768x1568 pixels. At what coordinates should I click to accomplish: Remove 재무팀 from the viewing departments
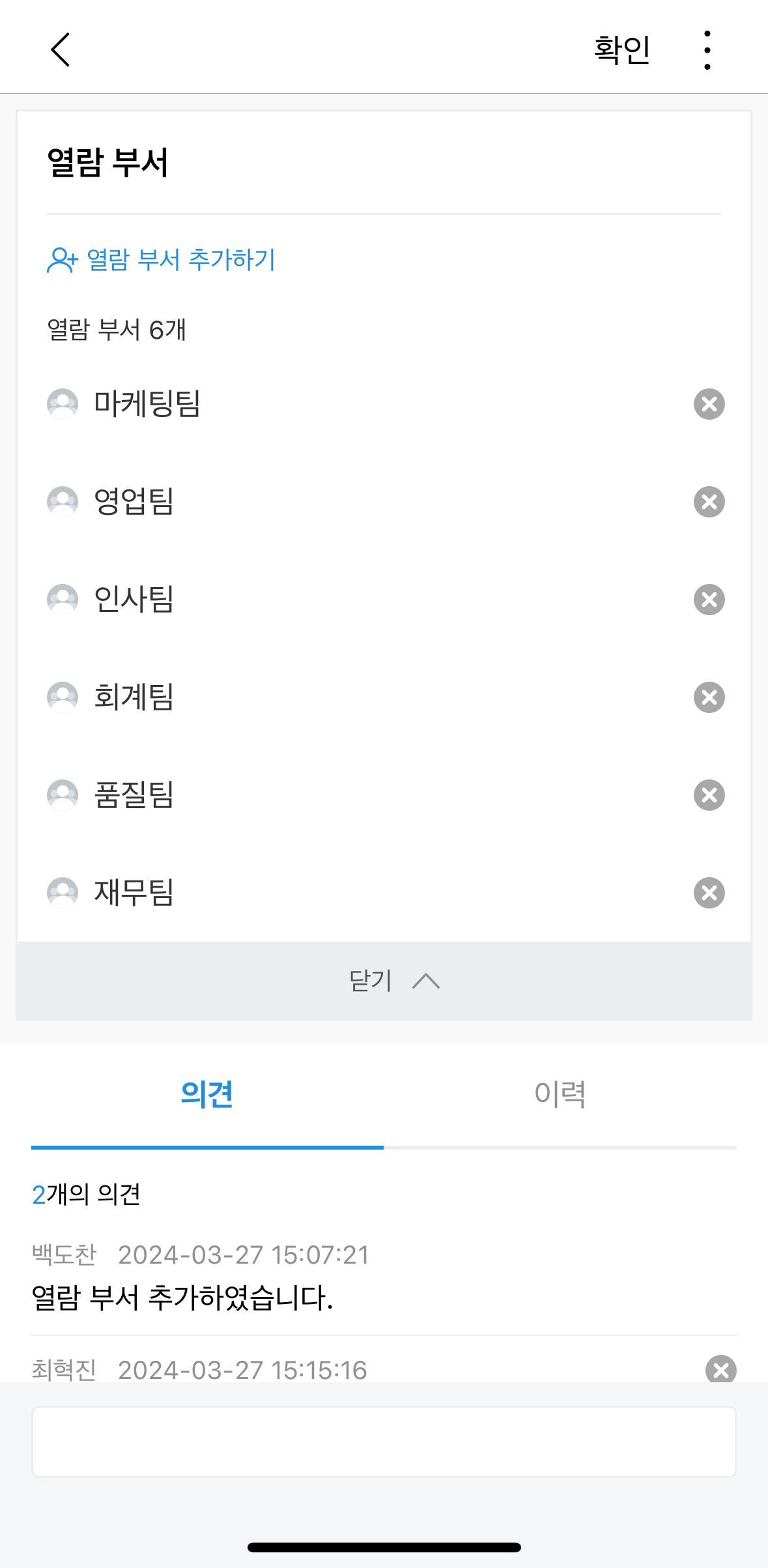[x=709, y=893]
